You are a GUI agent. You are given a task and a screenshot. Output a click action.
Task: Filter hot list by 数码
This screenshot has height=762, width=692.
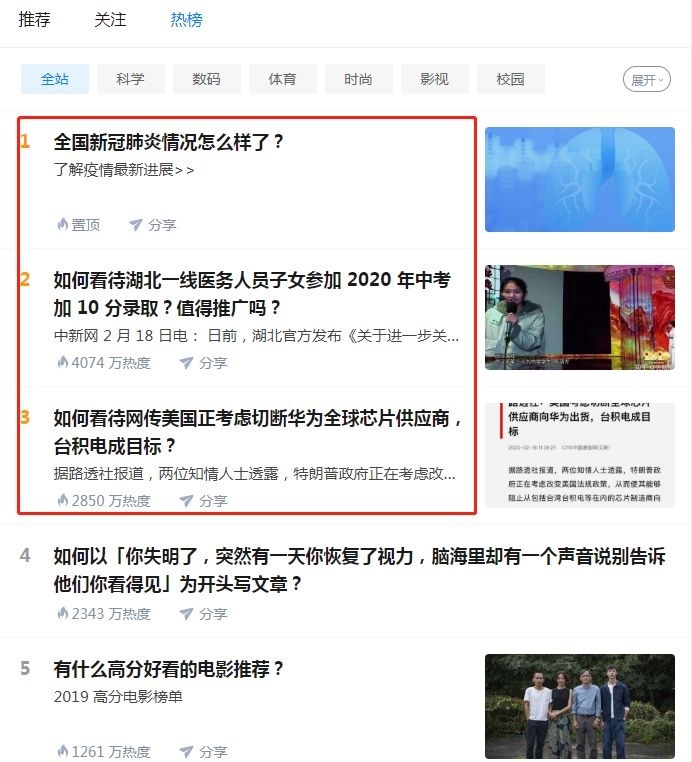pos(206,79)
